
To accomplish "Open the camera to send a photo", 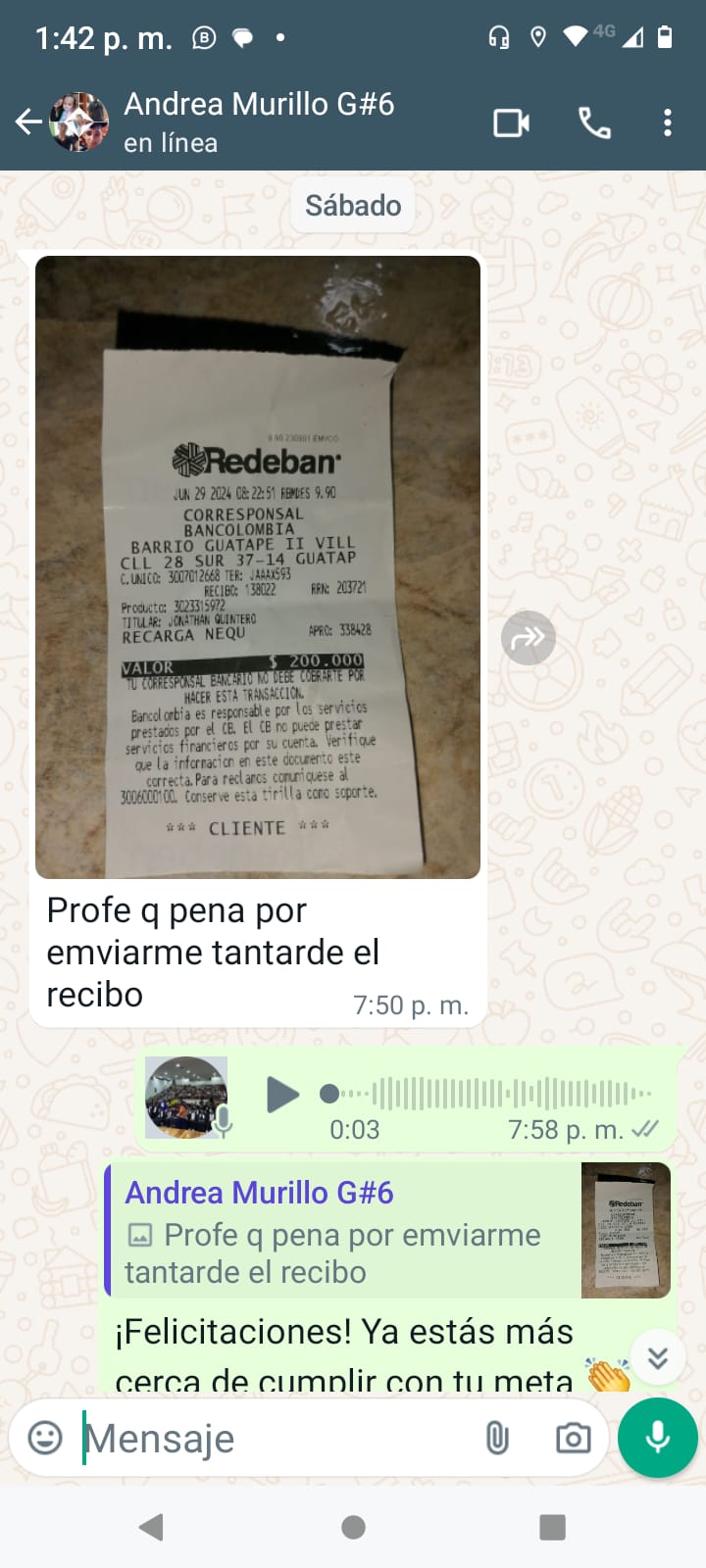I will click(x=573, y=1438).
